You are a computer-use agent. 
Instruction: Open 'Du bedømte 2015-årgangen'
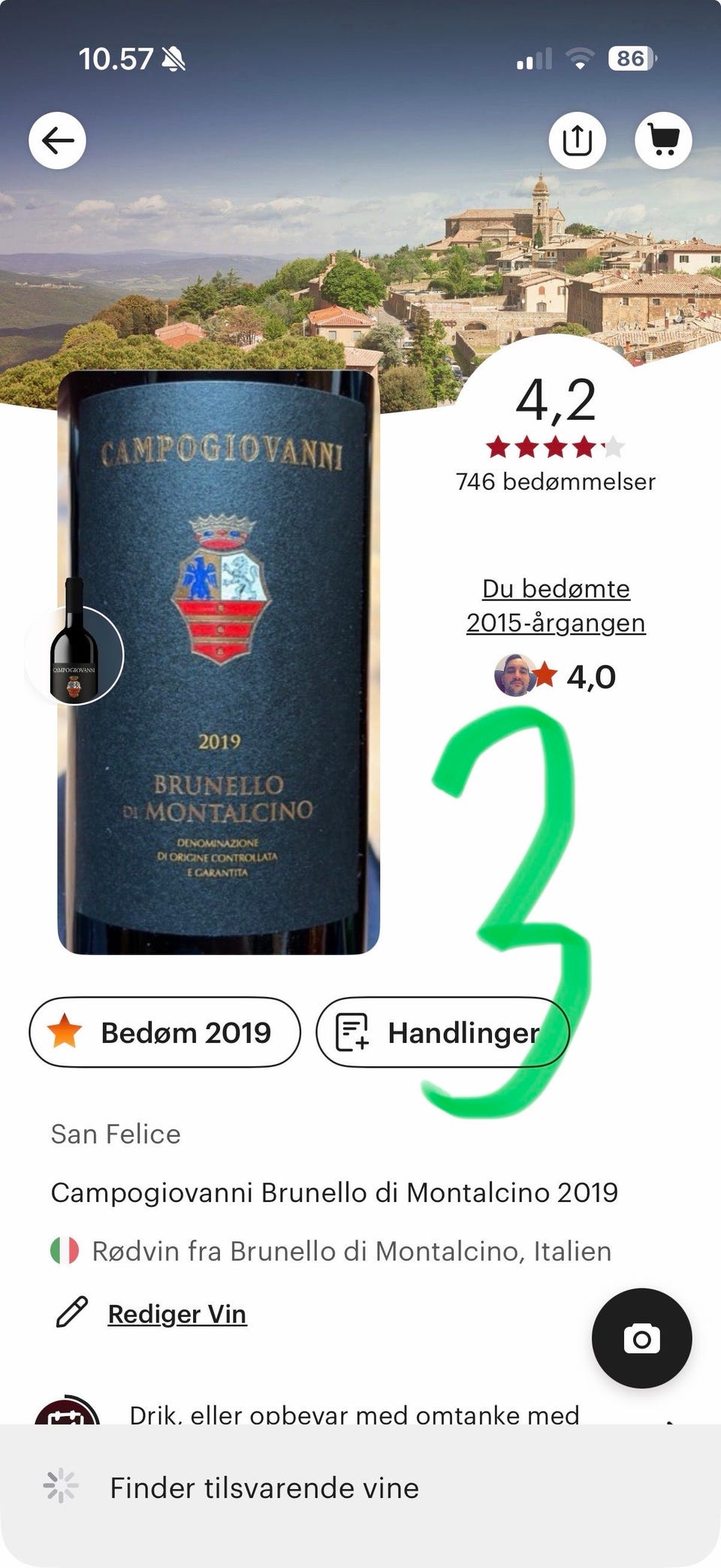point(555,605)
